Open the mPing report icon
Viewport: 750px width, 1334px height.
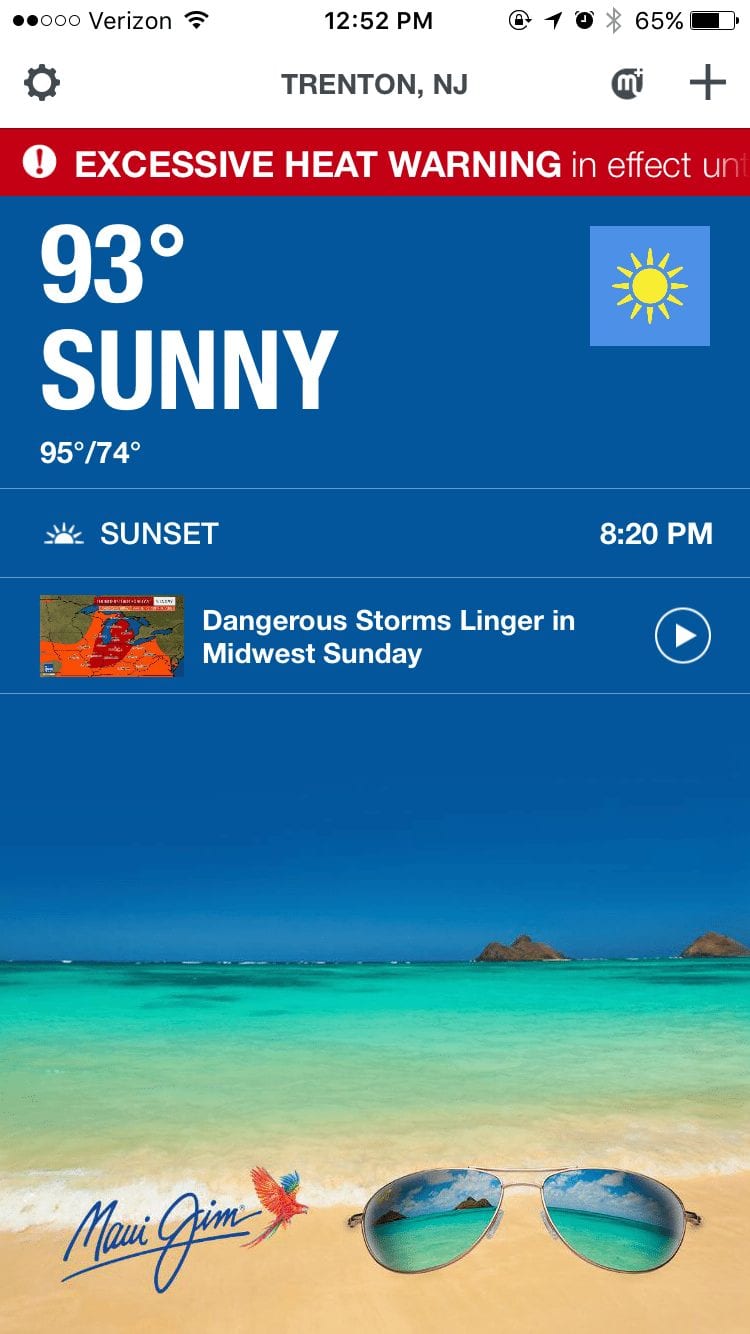(627, 84)
